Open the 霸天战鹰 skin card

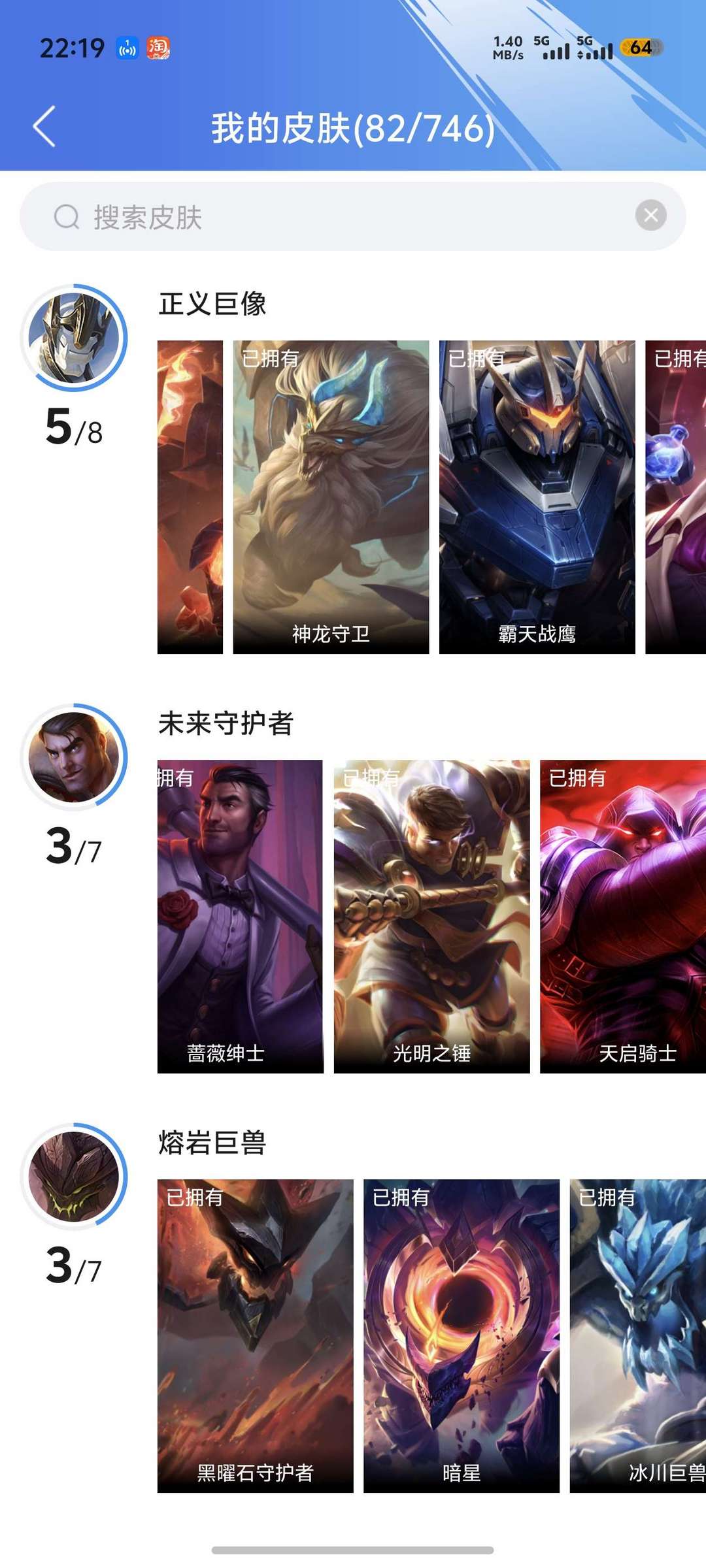pyautogui.click(x=537, y=497)
